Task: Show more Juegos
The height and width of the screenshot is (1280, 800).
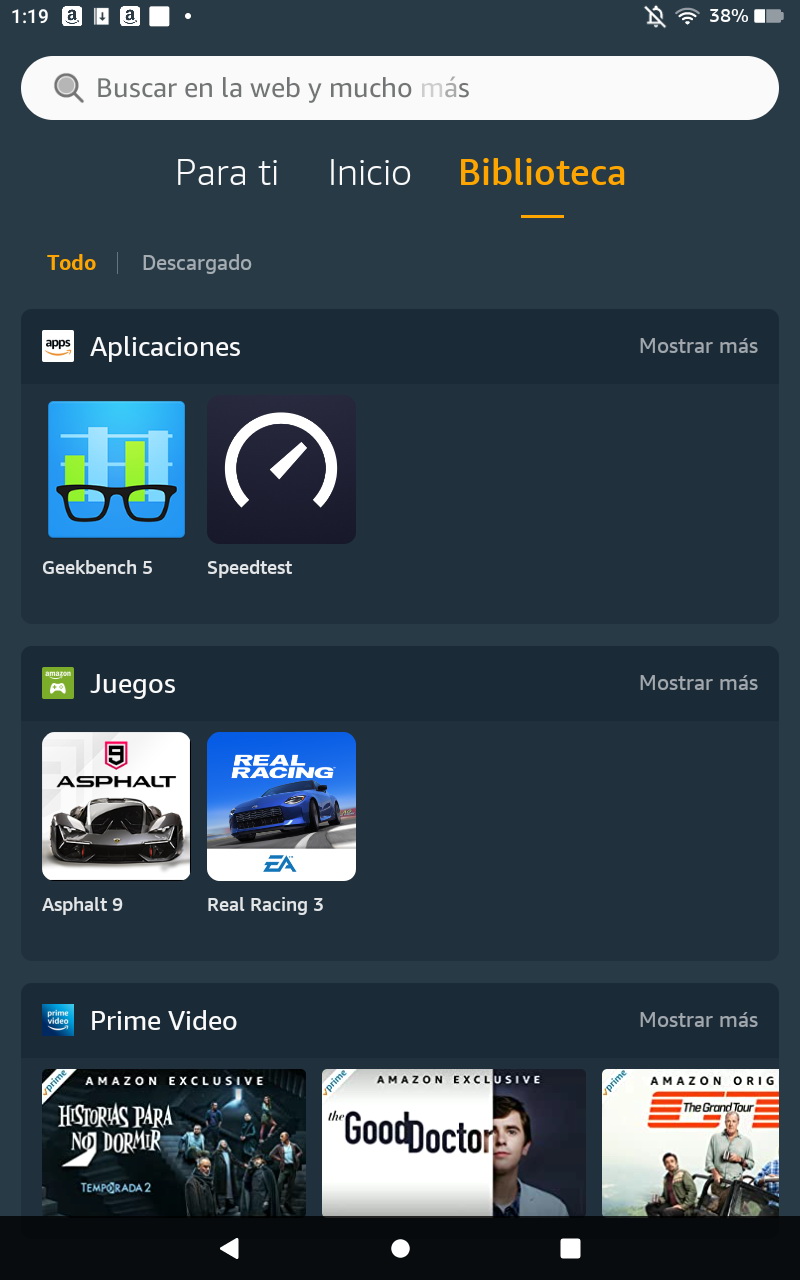Action: coord(698,683)
